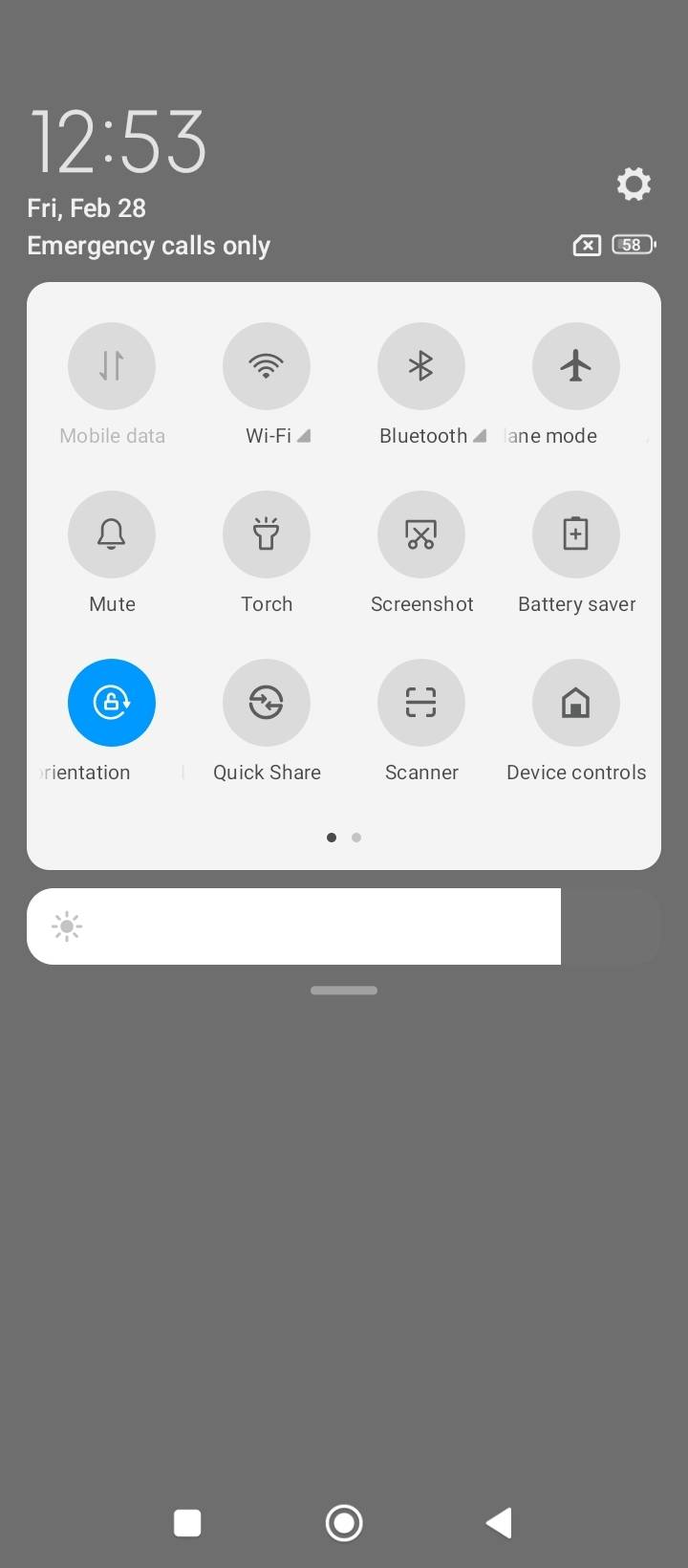This screenshot has width=688, height=1568.
Task: Turn off the orientation lock tile
Action: point(112,703)
